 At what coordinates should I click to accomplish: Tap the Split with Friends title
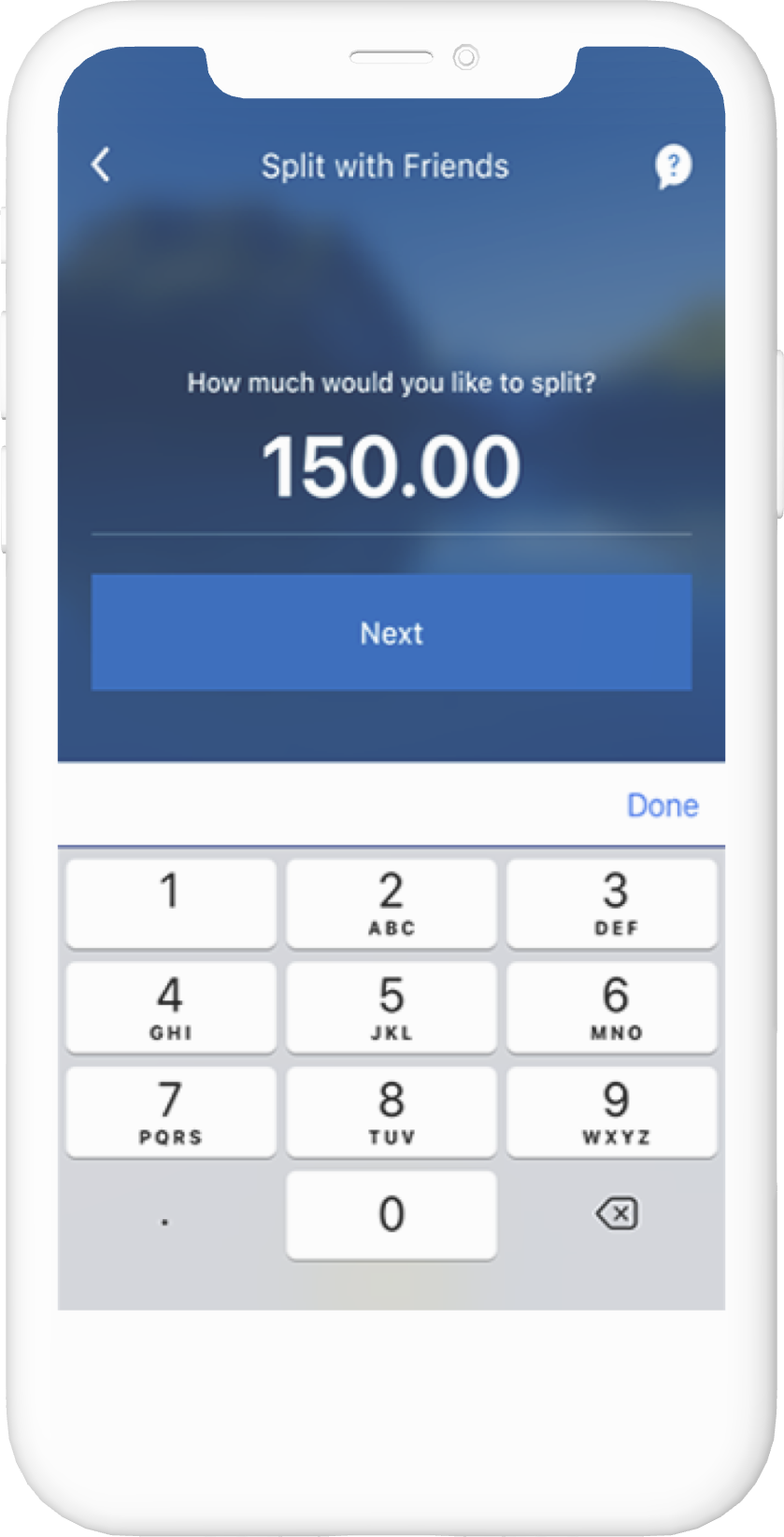pyautogui.click(x=385, y=165)
